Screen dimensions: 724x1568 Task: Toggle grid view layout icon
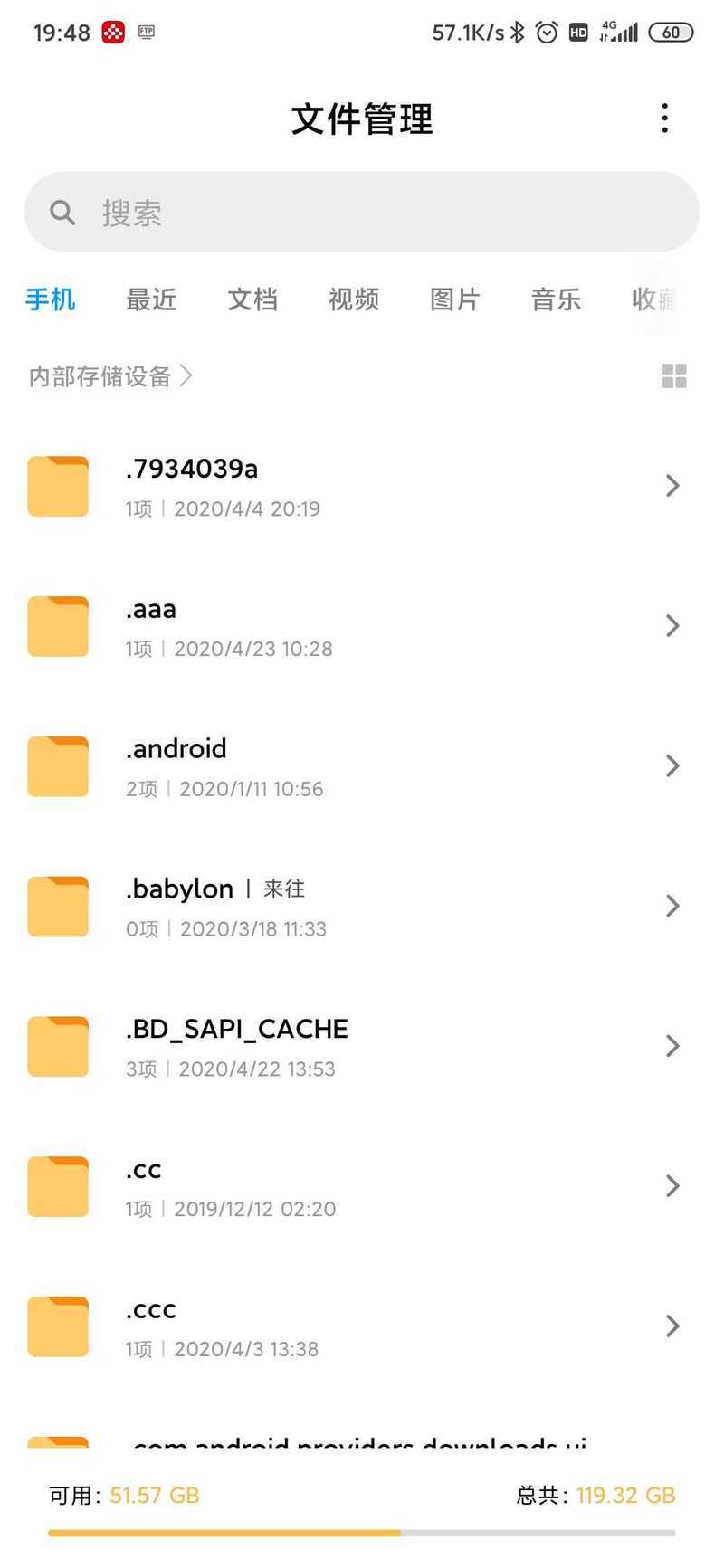(674, 376)
